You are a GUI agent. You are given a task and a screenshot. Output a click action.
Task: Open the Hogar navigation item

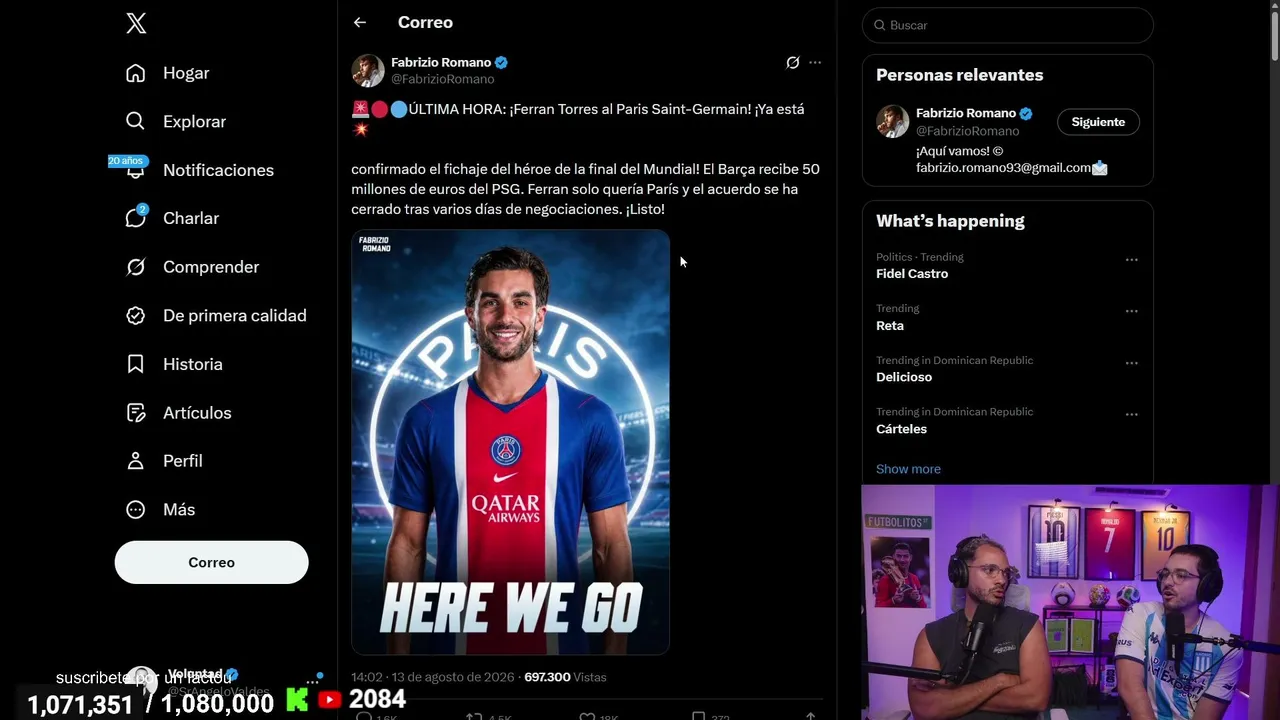[168, 73]
